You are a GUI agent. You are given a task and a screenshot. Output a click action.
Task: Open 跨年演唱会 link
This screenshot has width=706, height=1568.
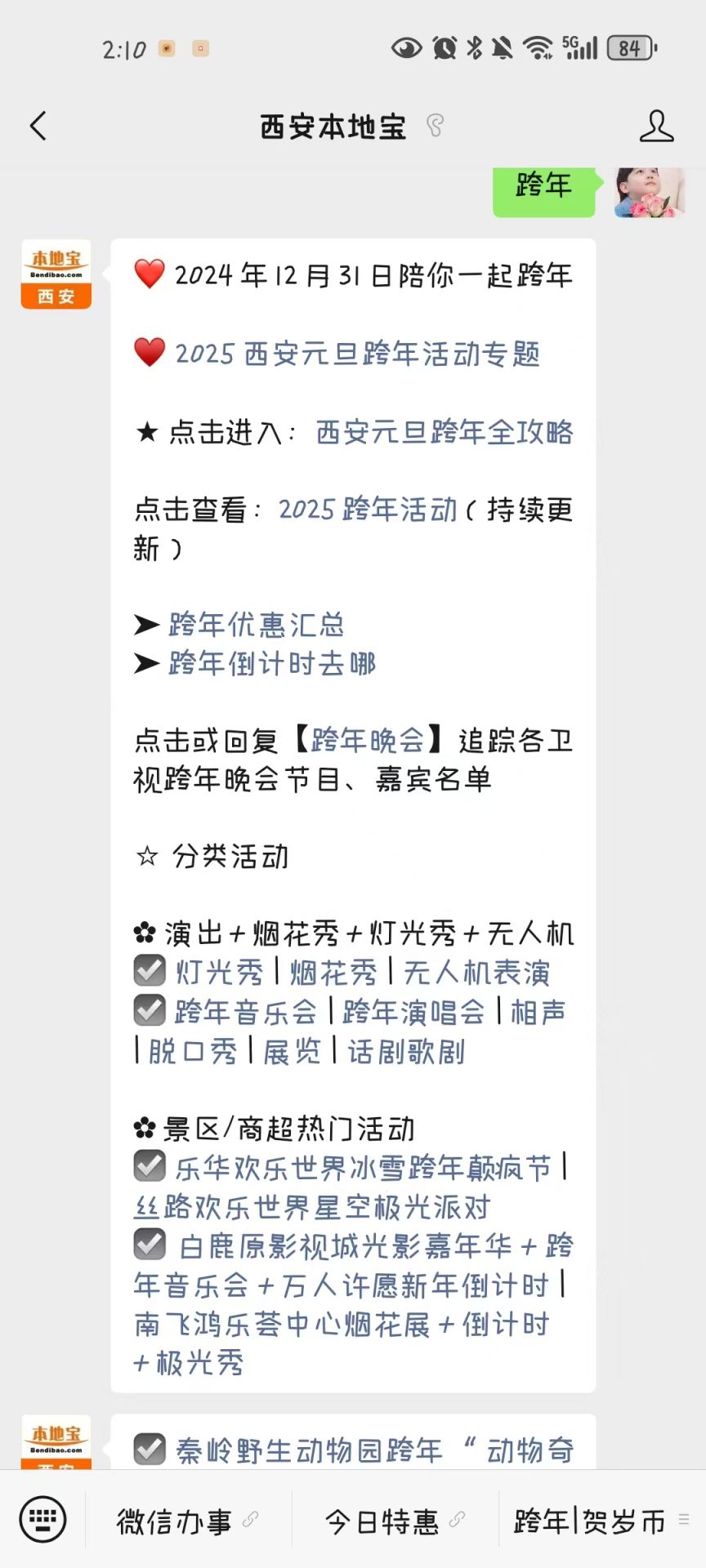[x=414, y=1012]
